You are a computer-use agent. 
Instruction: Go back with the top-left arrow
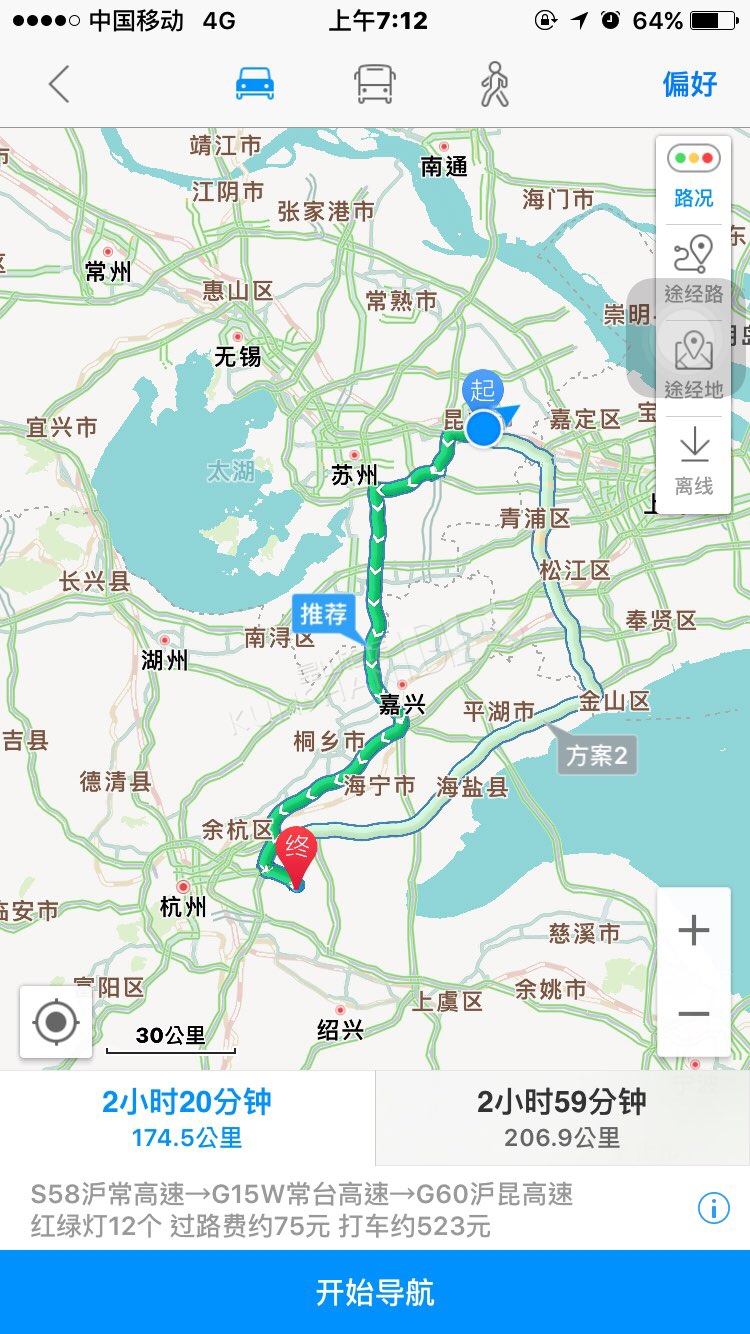tap(59, 84)
